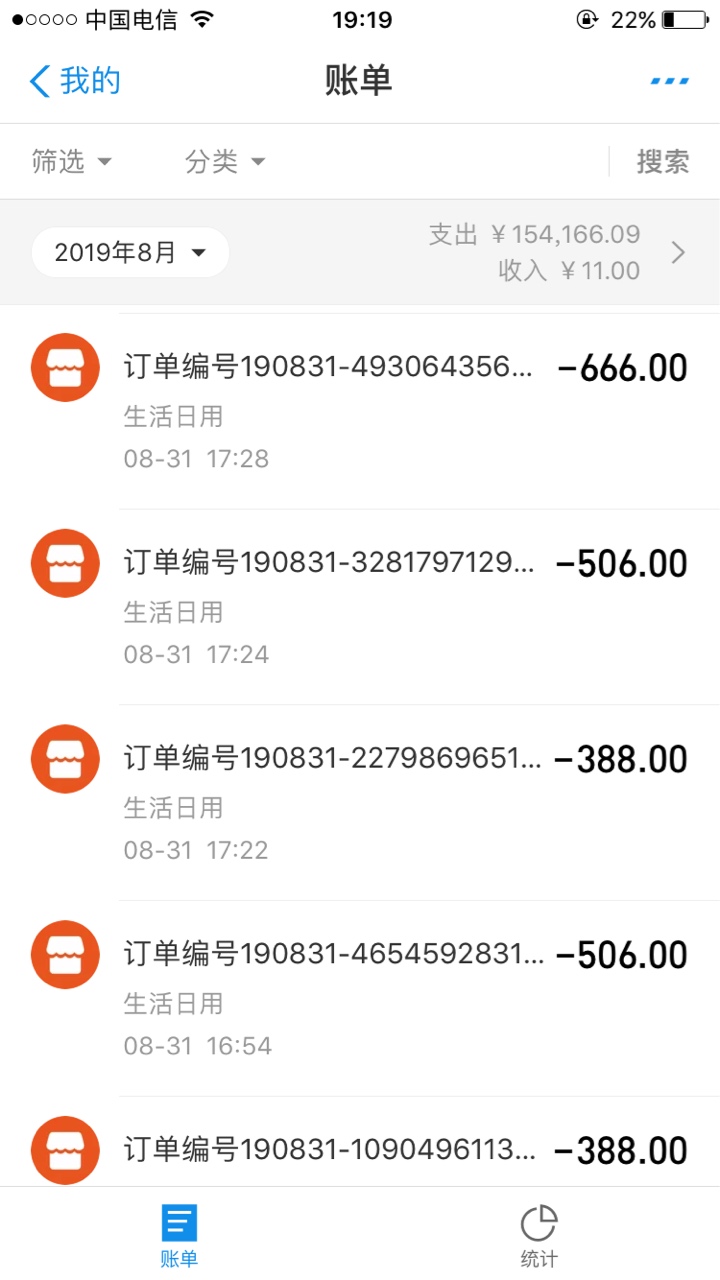
Task: Open the -506.00 order at 16:54
Action: [x=360, y=999]
